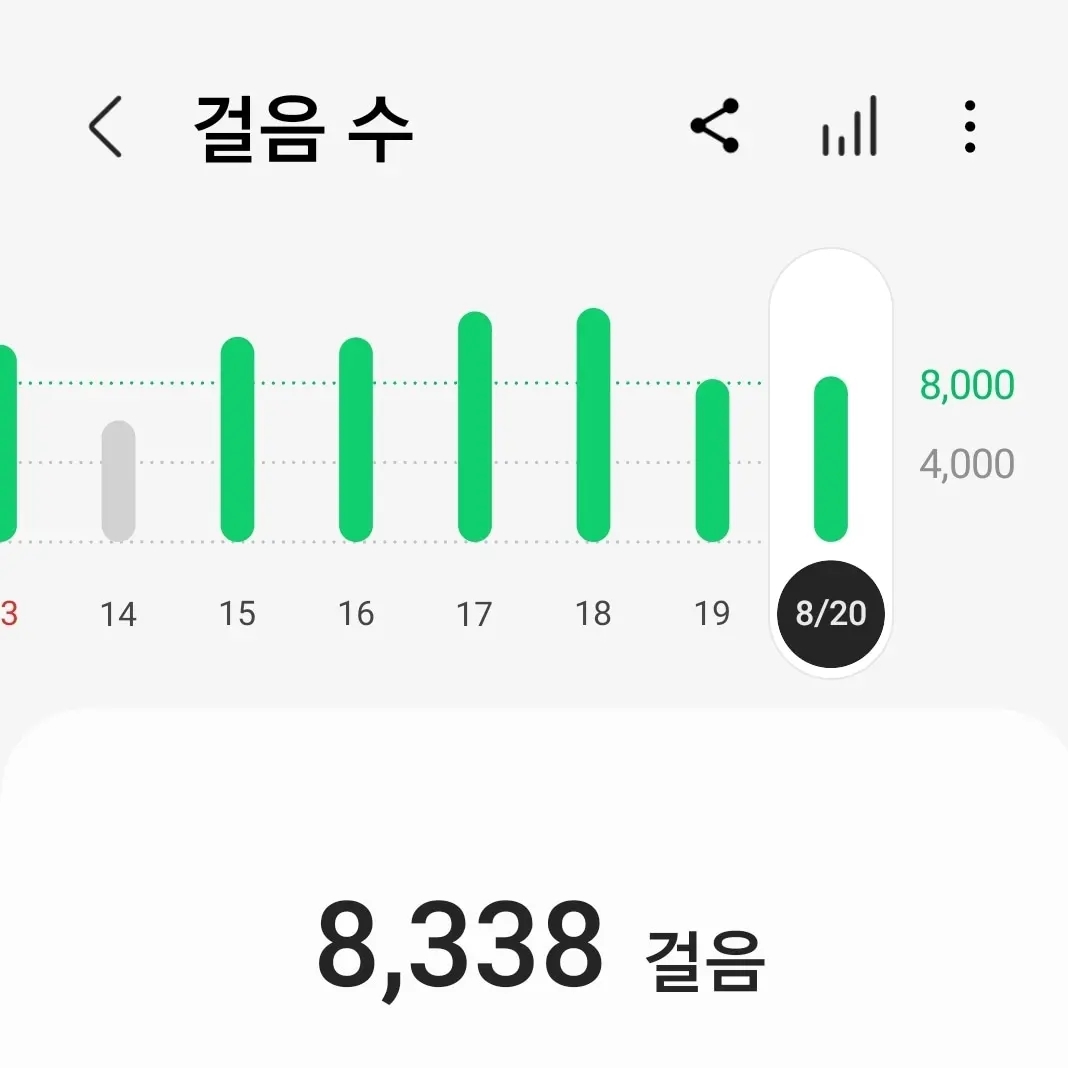Tap the selected 8/20 day bar
Screen dimensions: 1068x1068
[831, 459]
